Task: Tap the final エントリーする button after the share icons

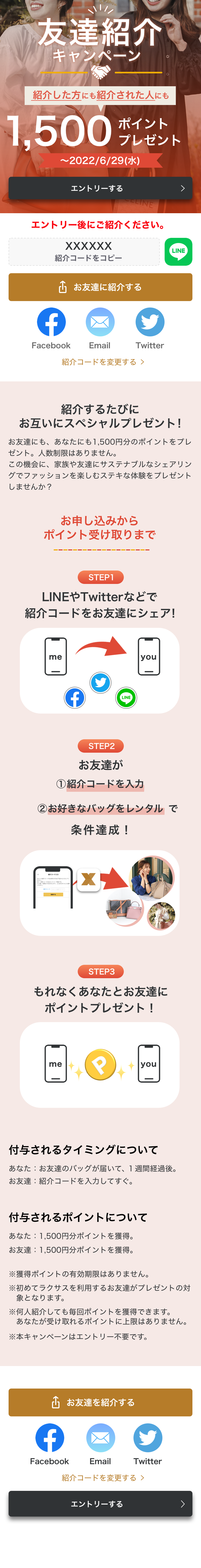Action: 100,1503
